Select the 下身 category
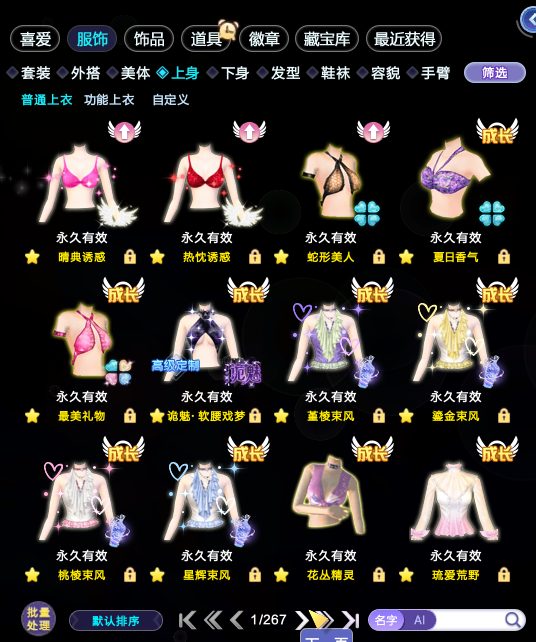 228,73
